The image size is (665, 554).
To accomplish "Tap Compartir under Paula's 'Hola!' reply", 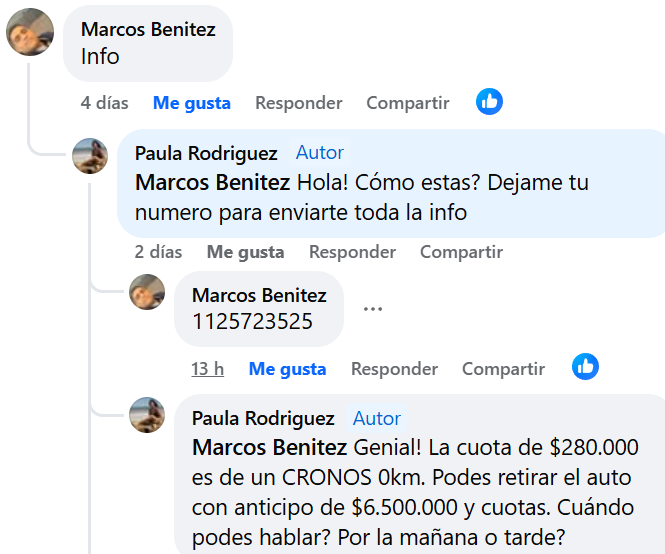I will click(x=461, y=252).
